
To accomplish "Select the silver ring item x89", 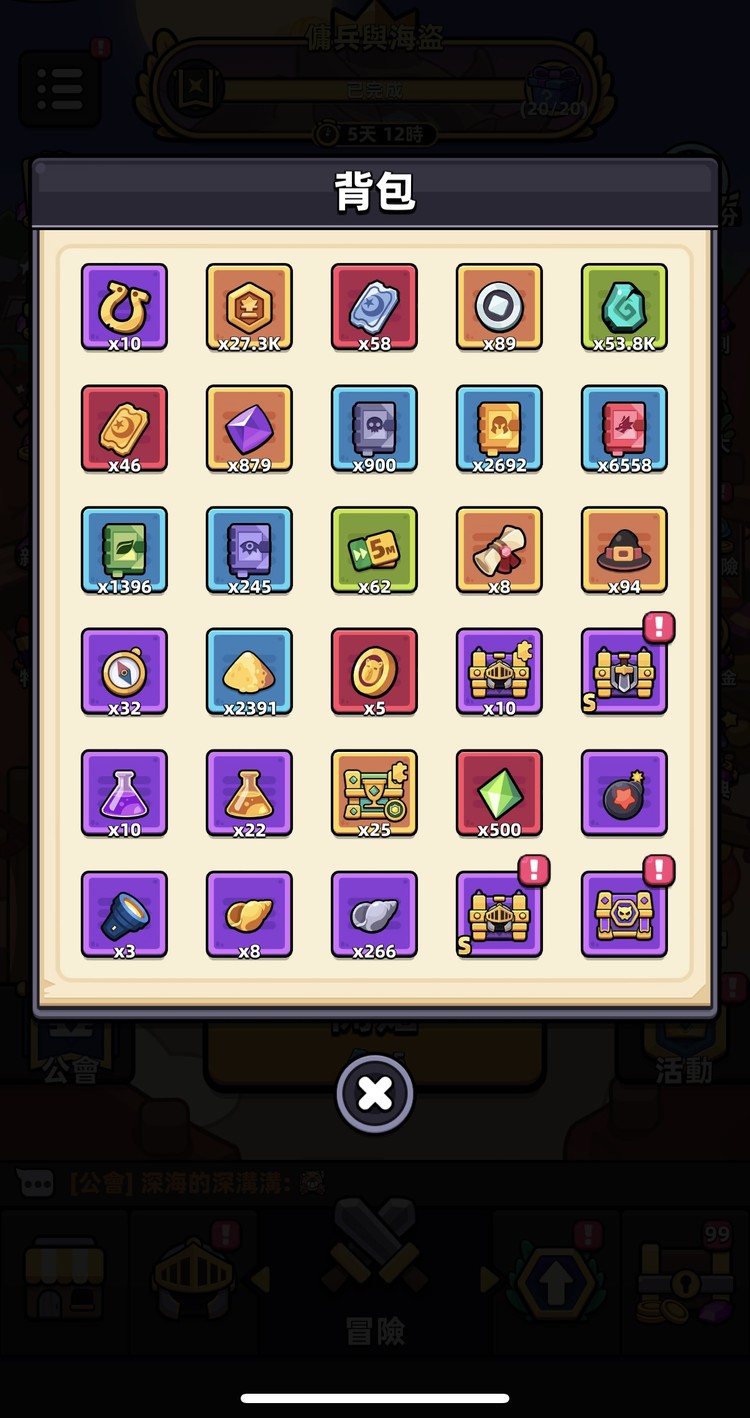I will (x=499, y=307).
